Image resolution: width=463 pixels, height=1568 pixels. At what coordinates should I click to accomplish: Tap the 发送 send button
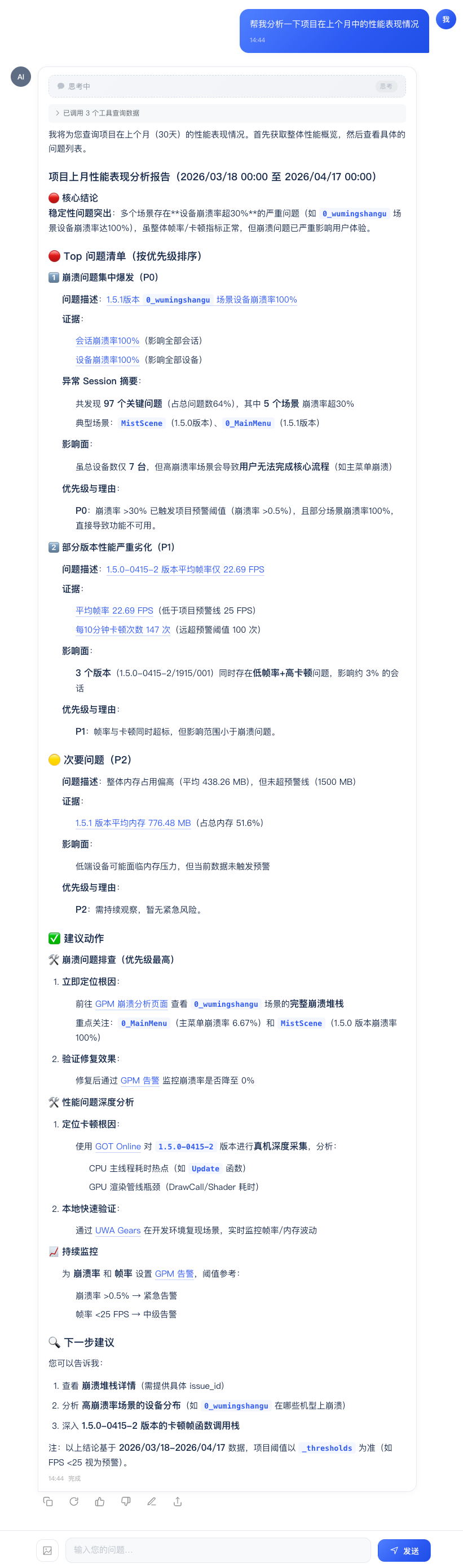tap(404, 1551)
